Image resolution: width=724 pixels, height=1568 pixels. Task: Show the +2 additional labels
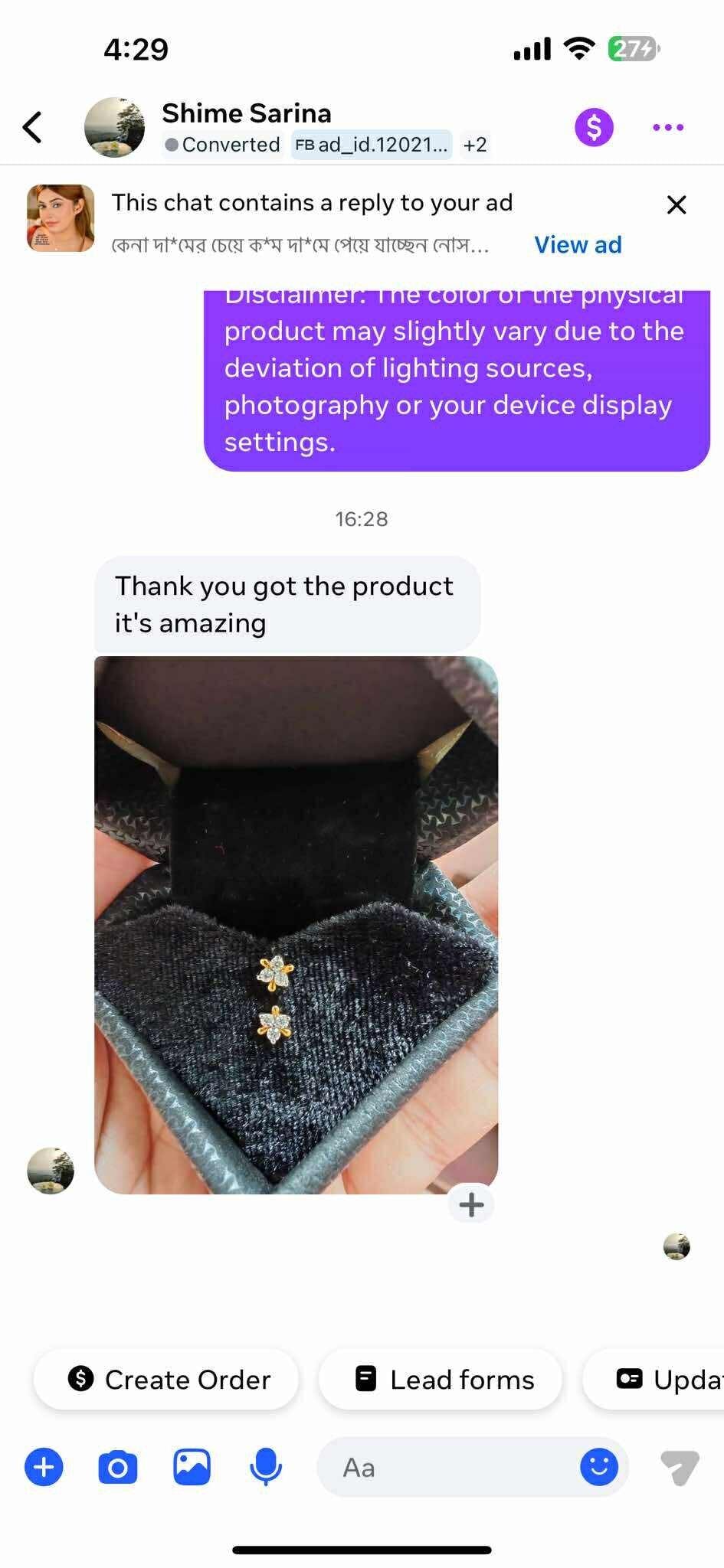(475, 145)
